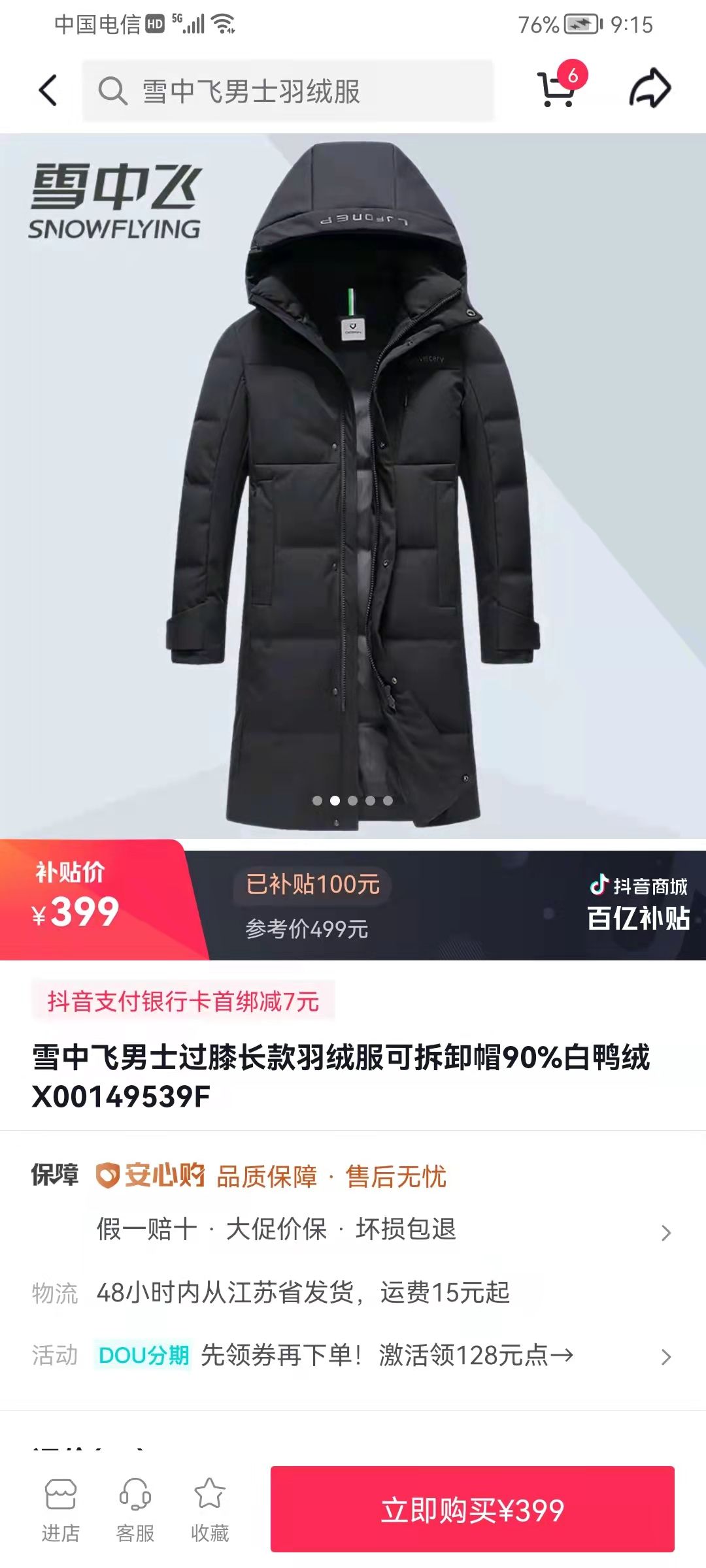Image resolution: width=706 pixels, height=1568 pixels.
Task: Go back using the top-left arrow
Action: [48, 90]
